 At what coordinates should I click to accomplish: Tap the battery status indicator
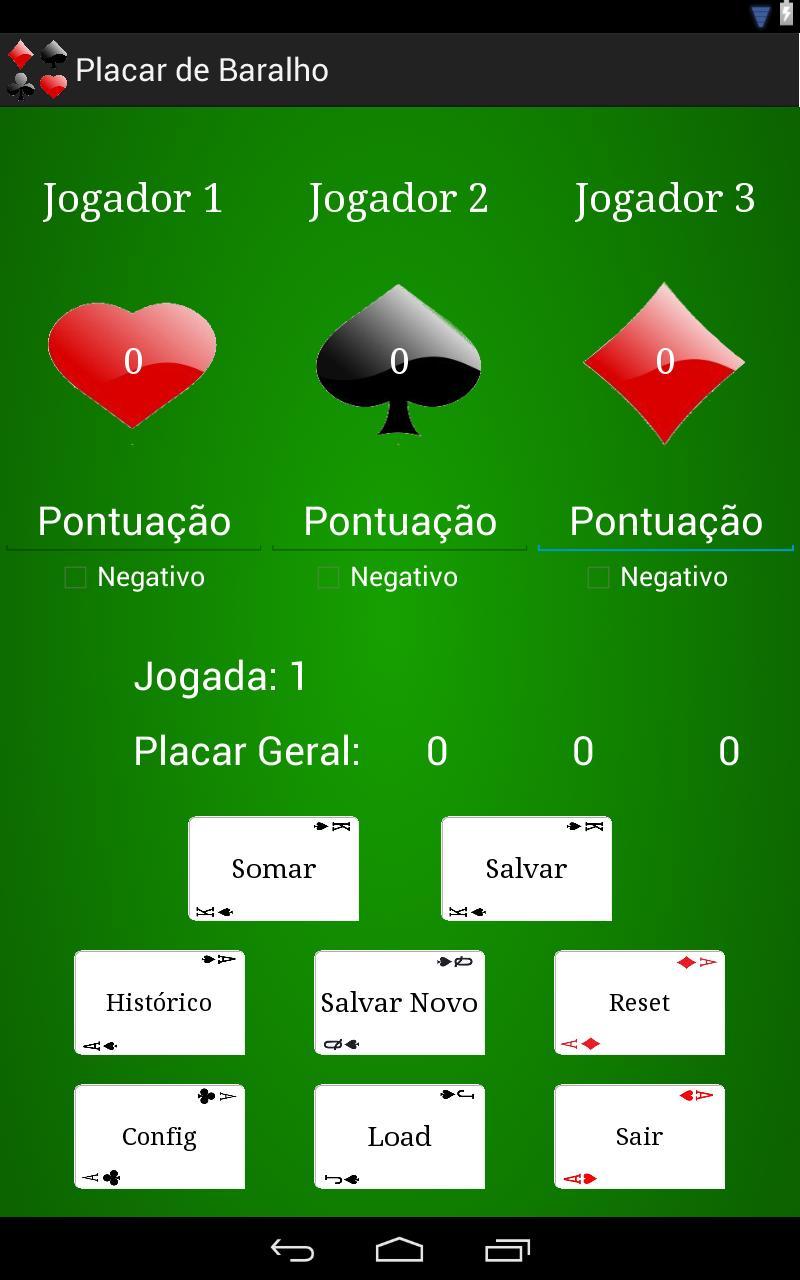pos(785,12)
